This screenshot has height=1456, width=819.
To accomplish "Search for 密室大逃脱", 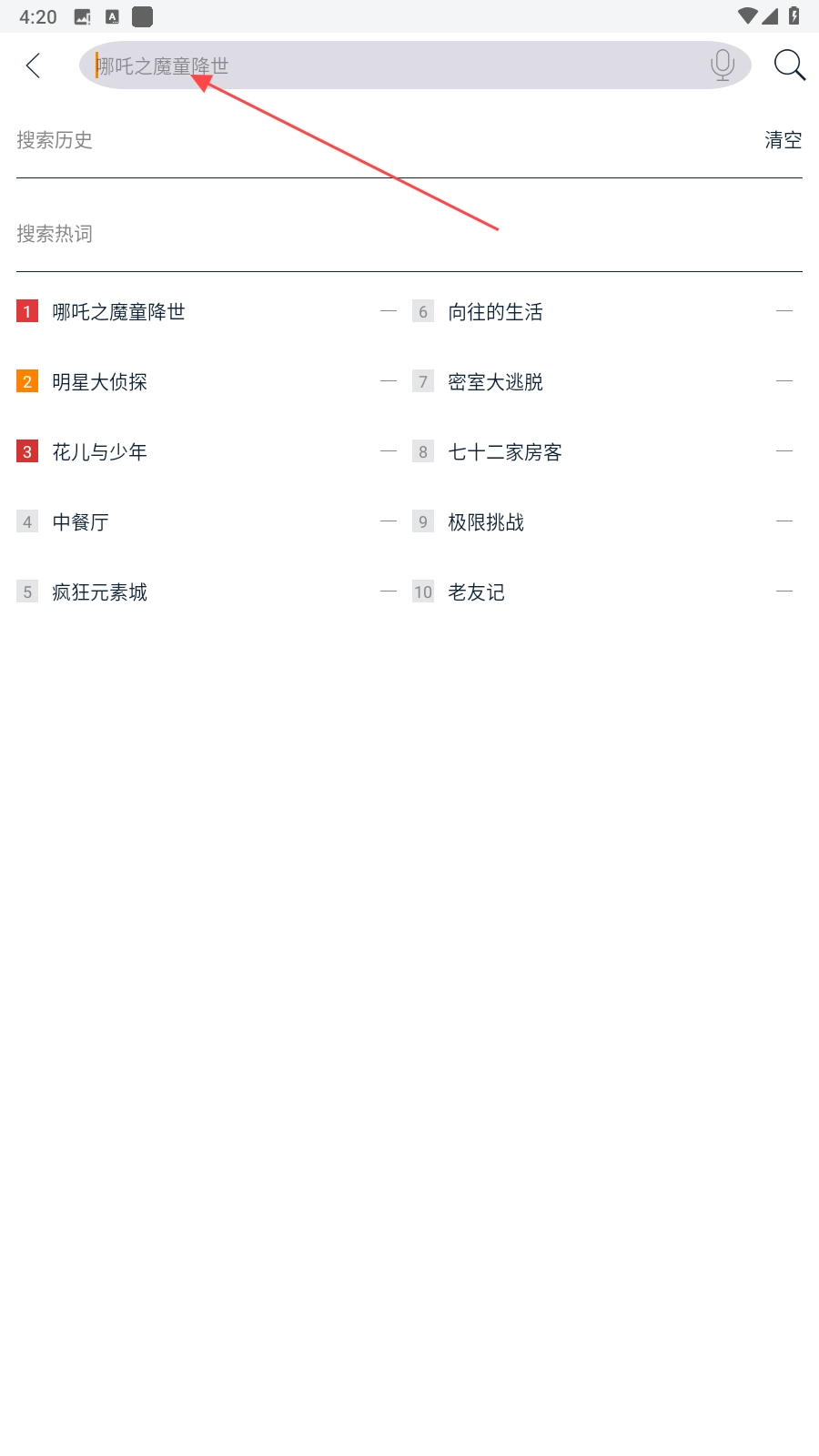I will tap(496, 382).
